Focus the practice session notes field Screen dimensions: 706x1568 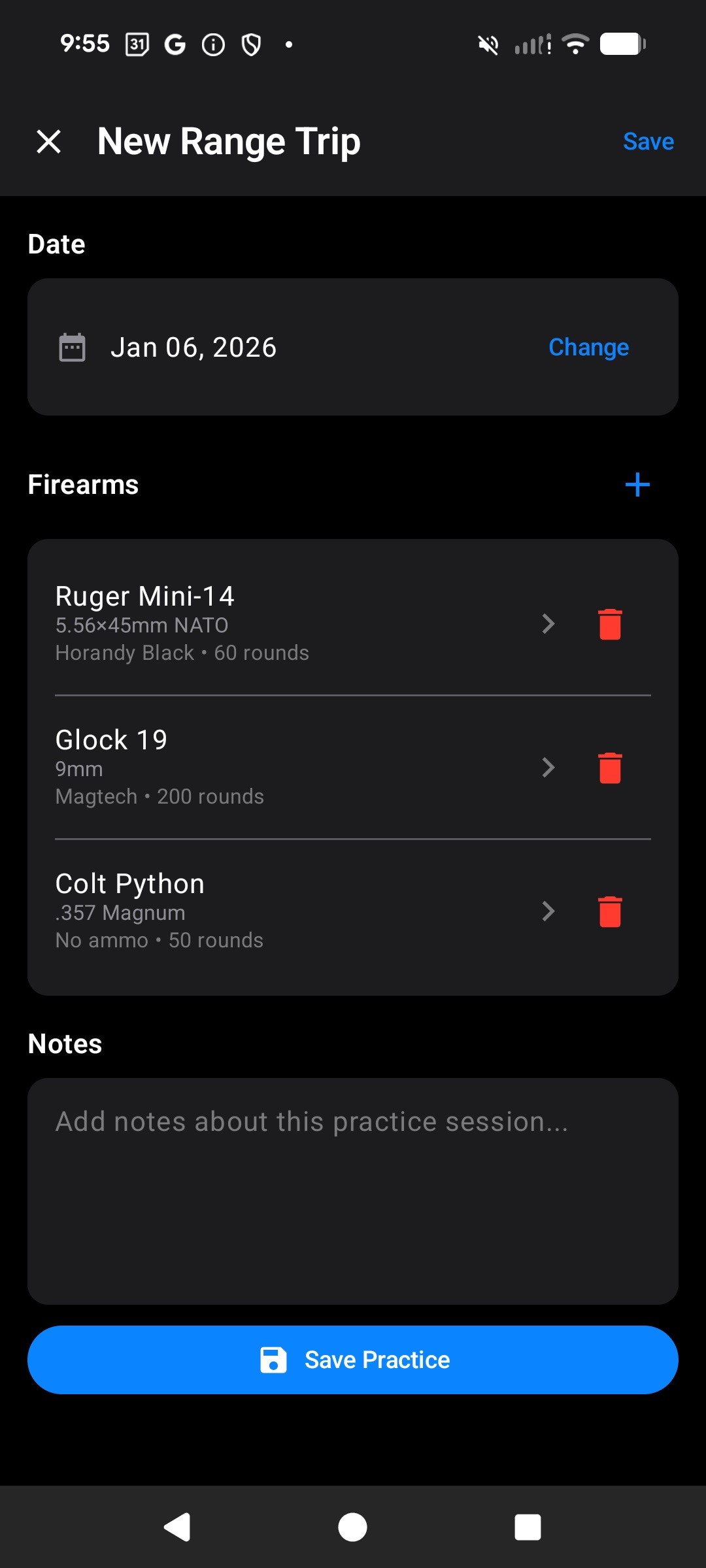[x=353, y=1190]
